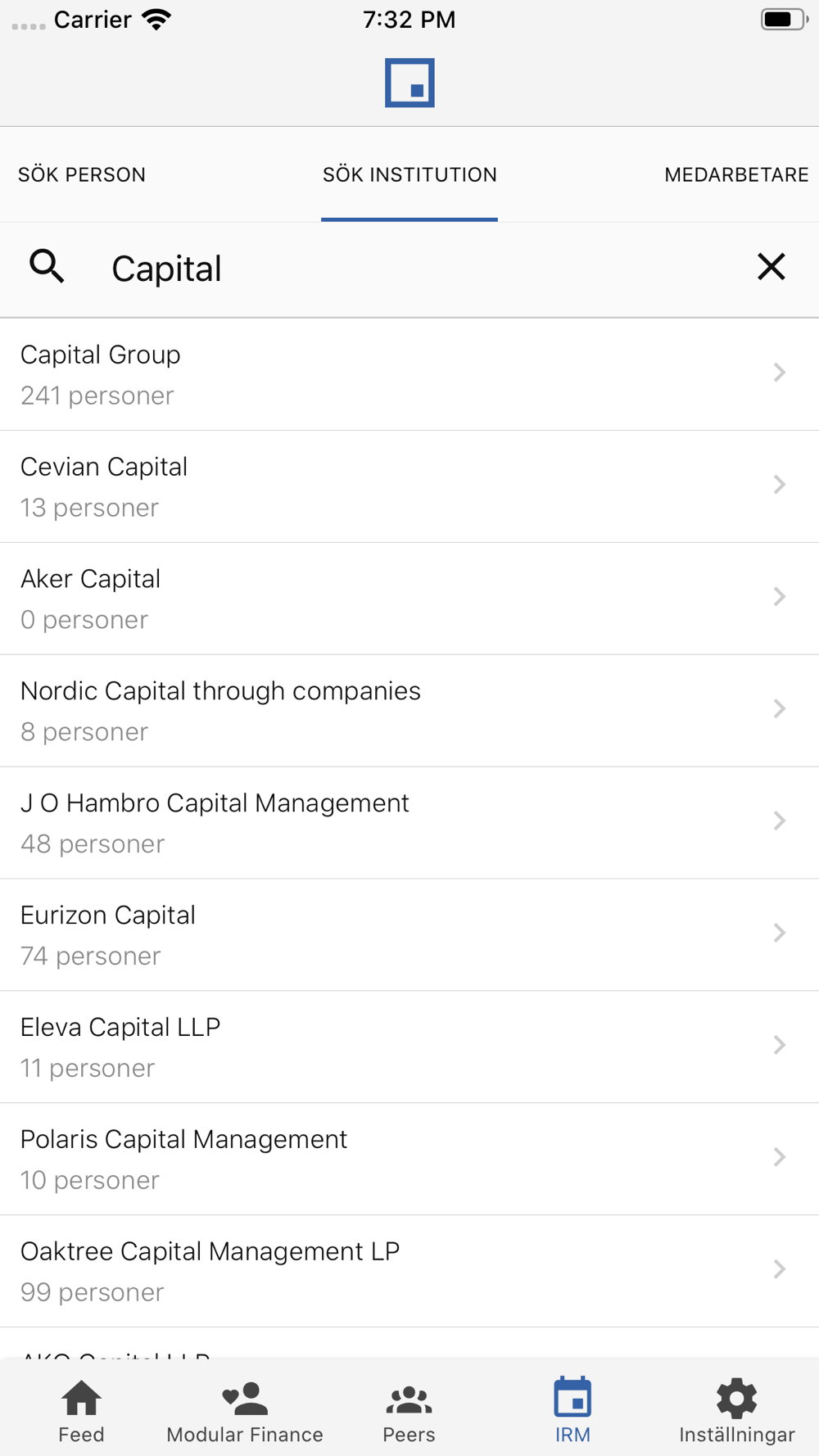Open Oaktree Capital Management LP

pos(409,1272)
